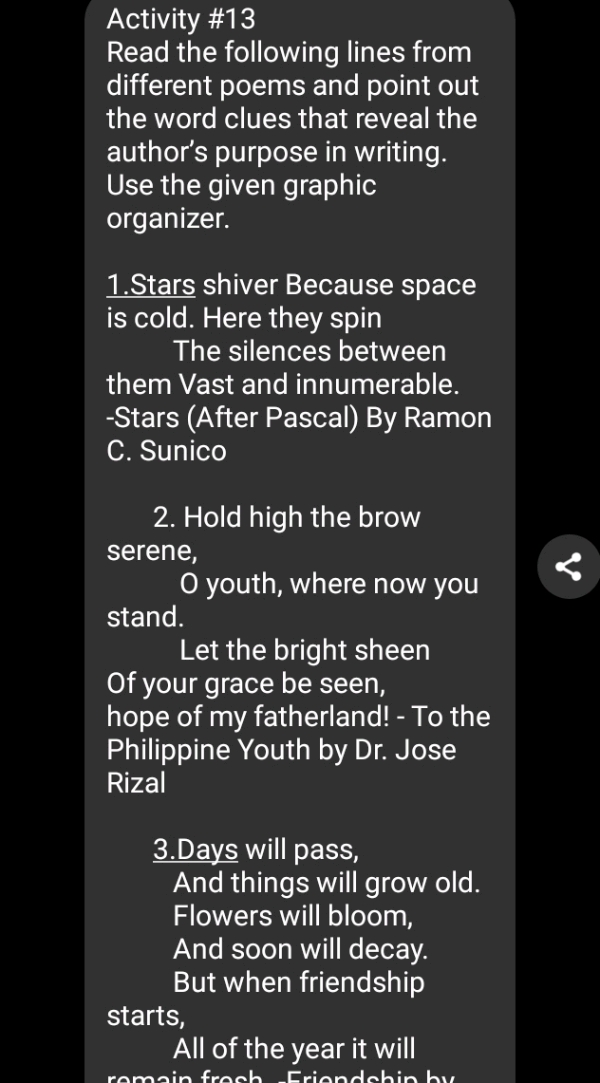Open the underlined 1.Stars link

coord(151,285)
